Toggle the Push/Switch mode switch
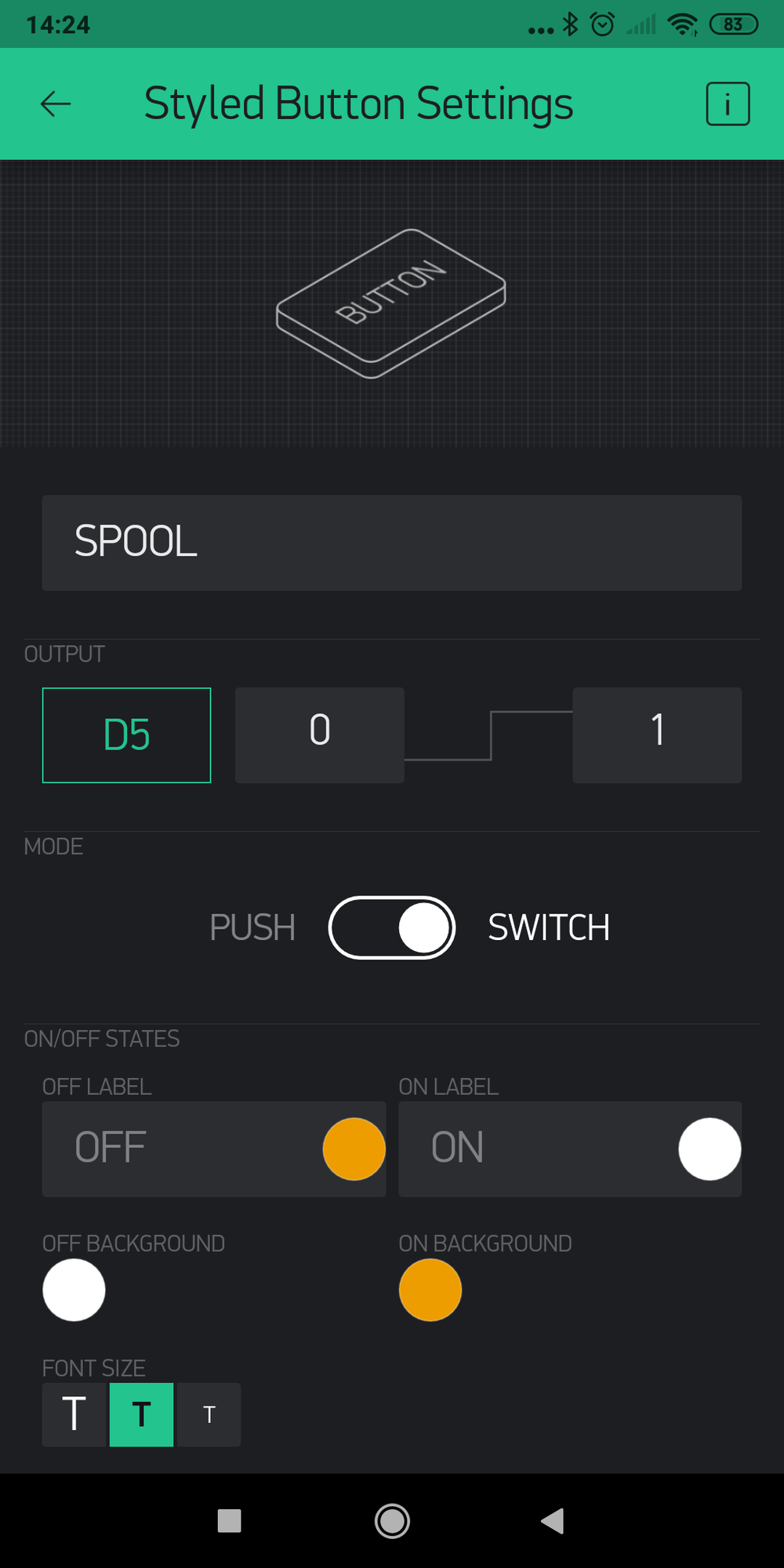This screenshot has height=1568, width=784. click(x=392, y=927)
